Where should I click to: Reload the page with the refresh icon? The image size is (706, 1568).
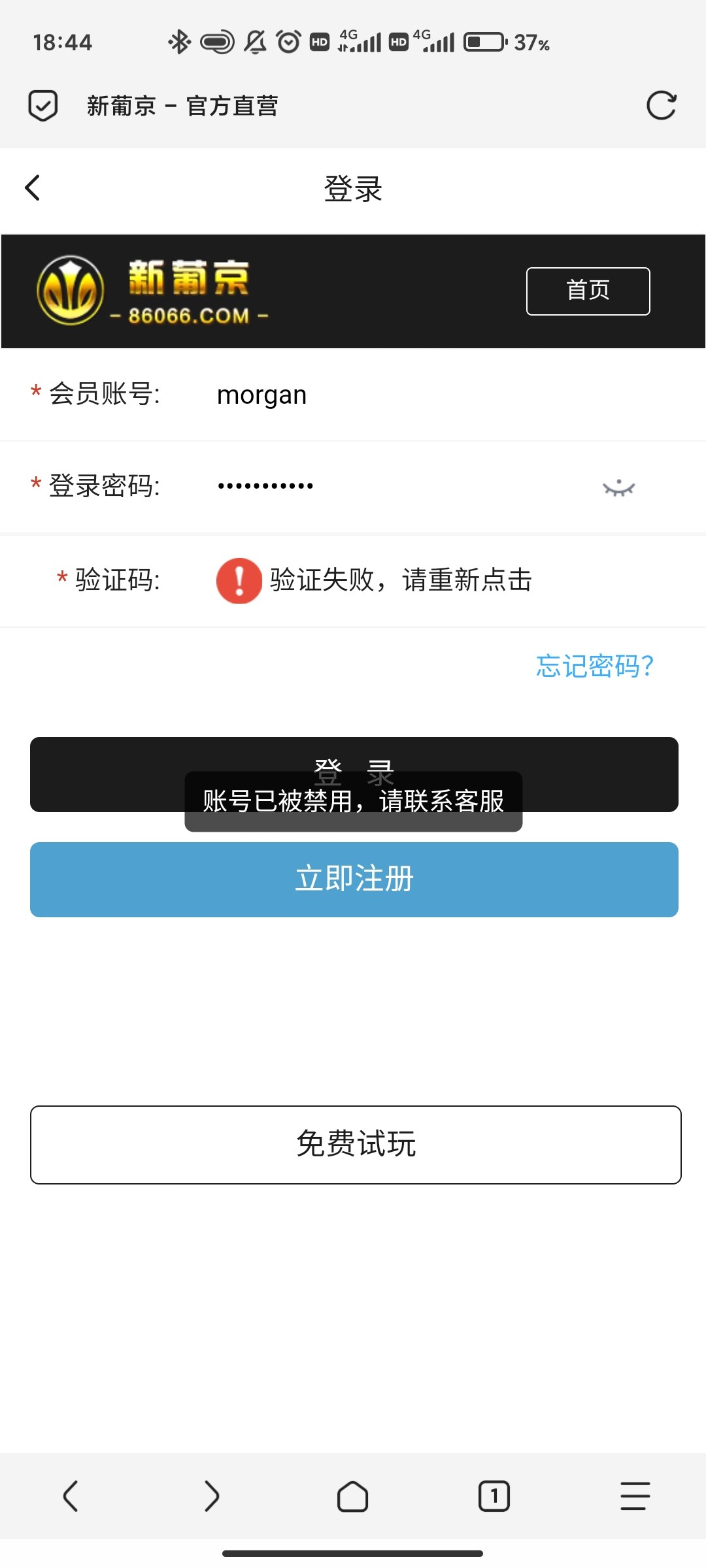point(662,105)
